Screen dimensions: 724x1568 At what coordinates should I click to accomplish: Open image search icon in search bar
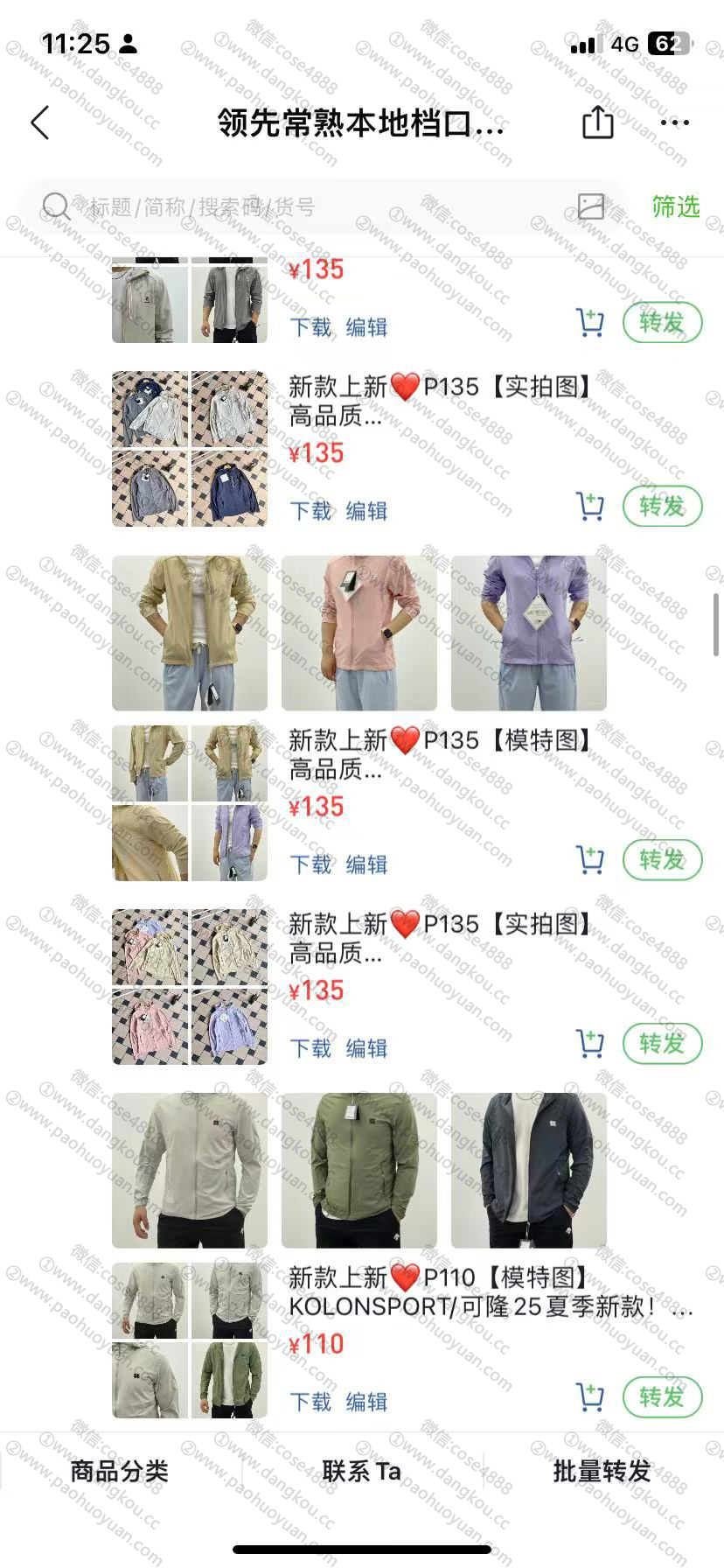coord(591,206)
